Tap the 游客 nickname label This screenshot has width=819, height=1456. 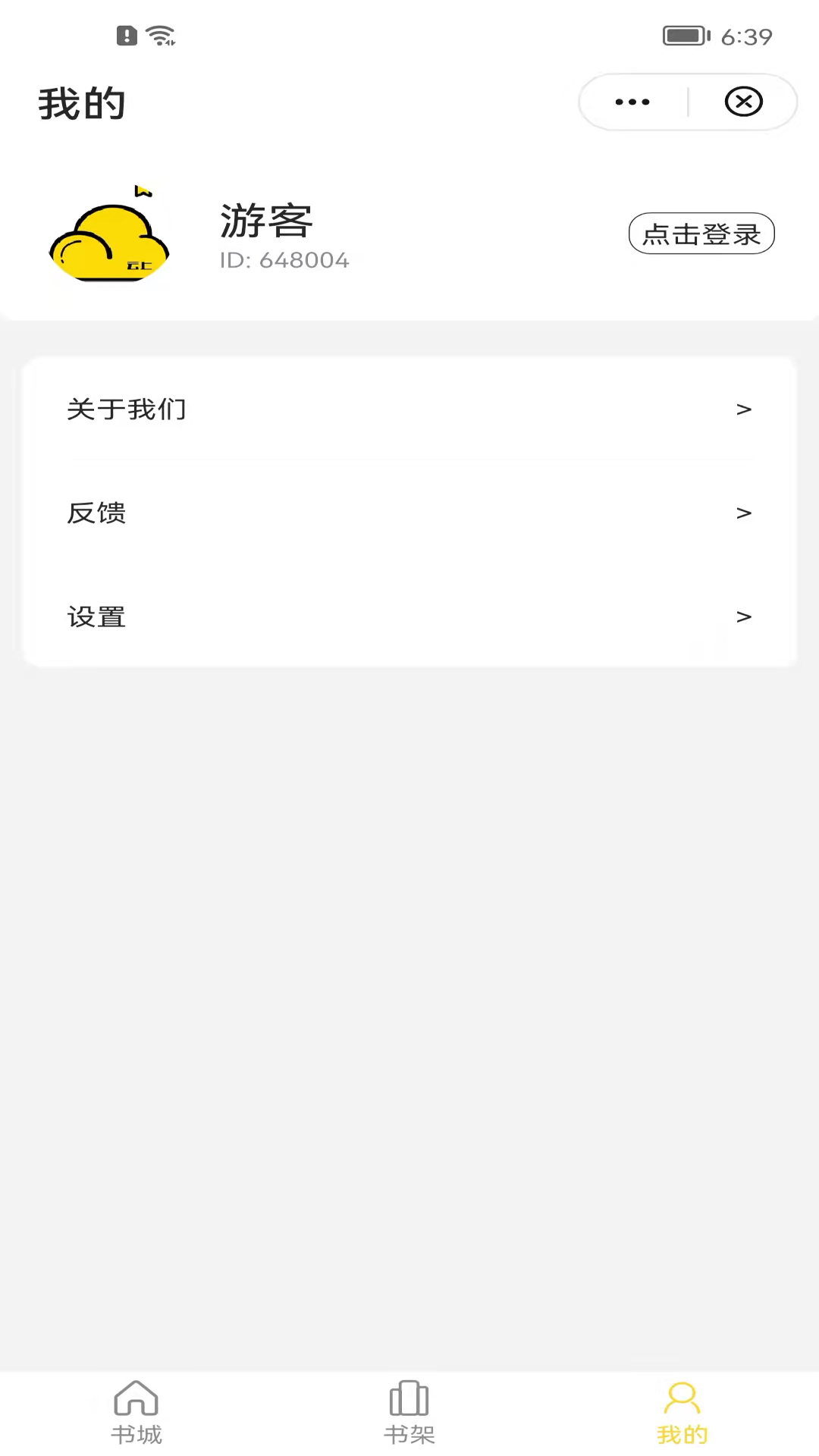click(266, 221)
